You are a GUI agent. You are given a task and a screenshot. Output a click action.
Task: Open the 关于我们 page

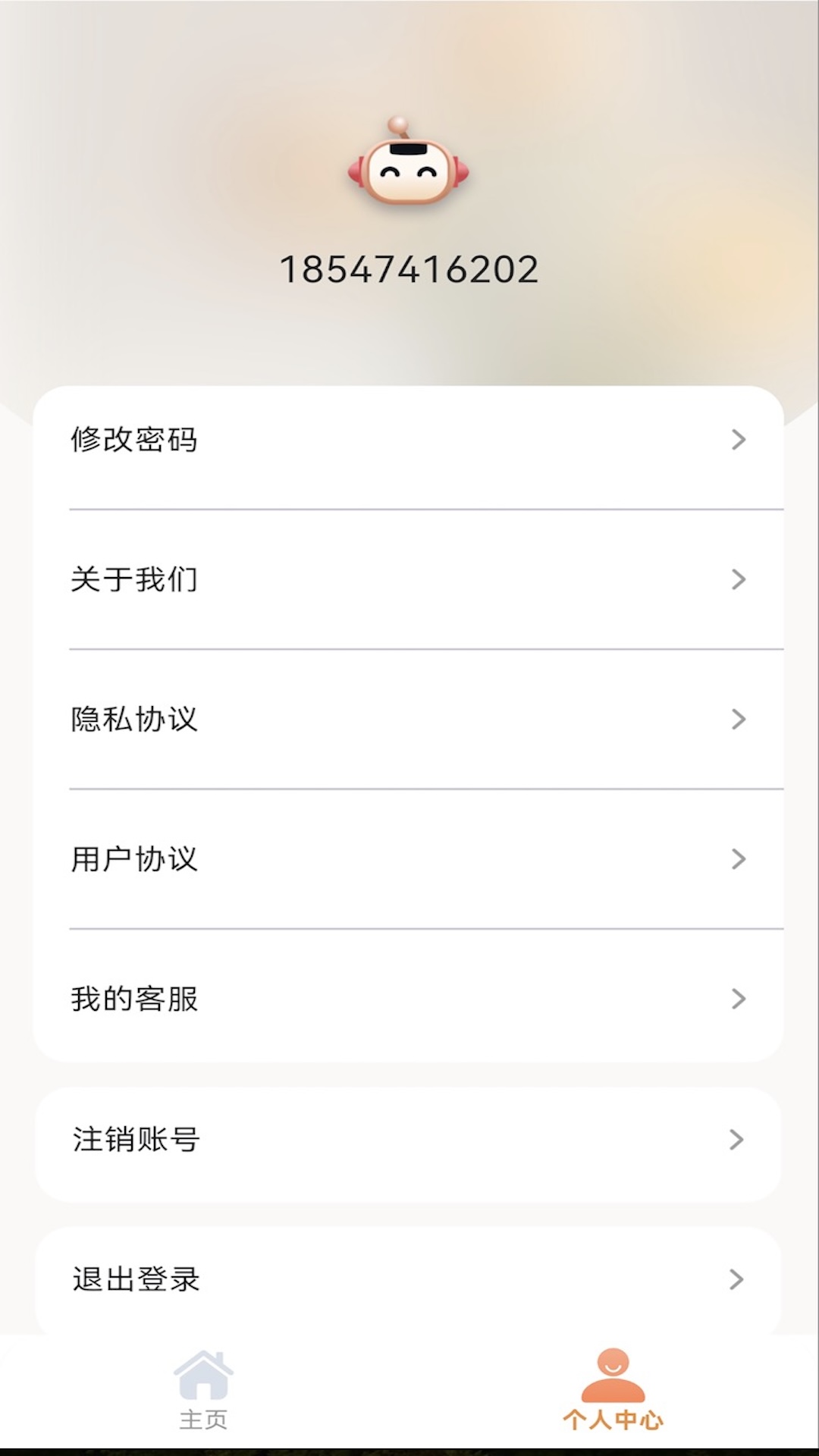coord(408,580)
